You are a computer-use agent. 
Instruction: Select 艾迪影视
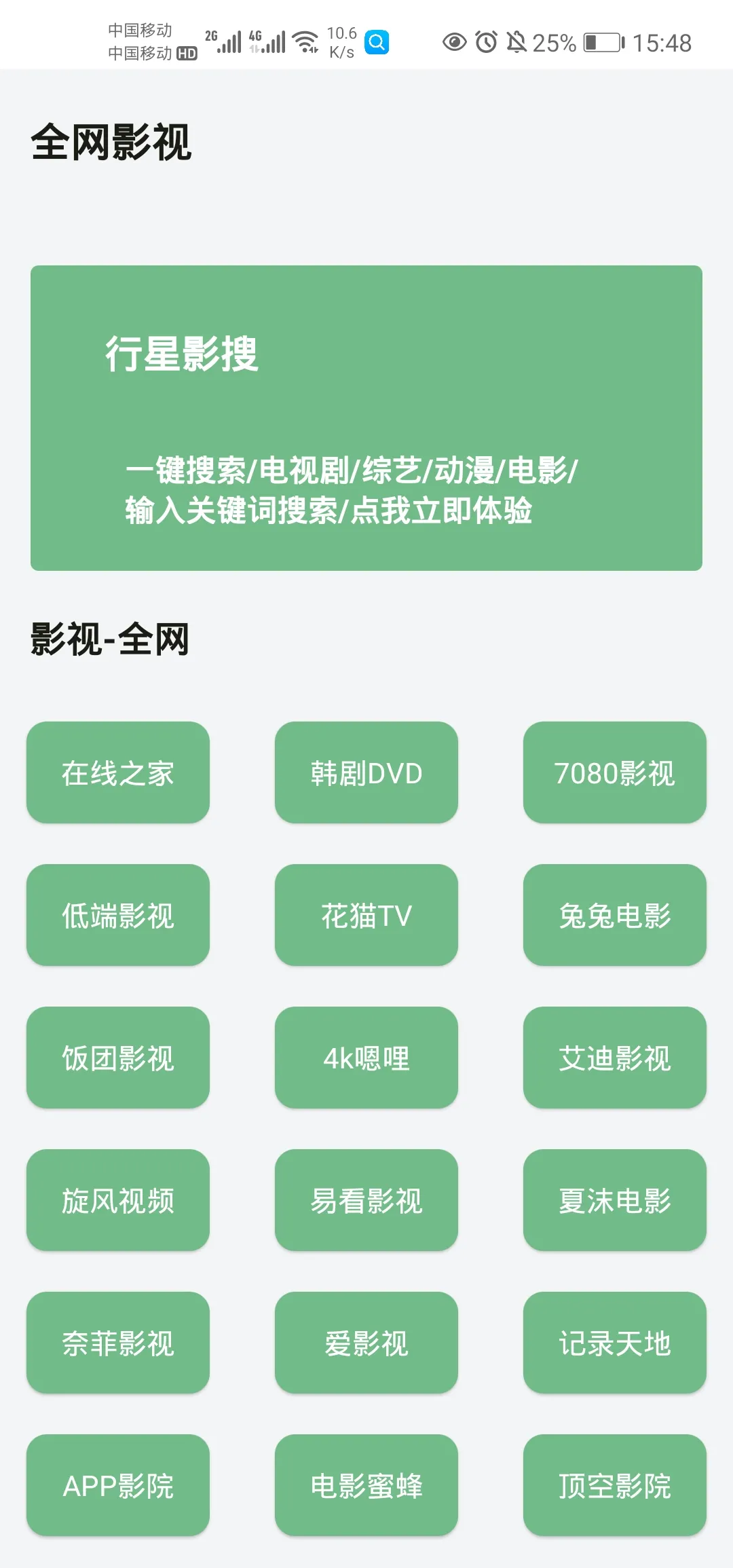pyautogui.click(x=614, y=1058)
